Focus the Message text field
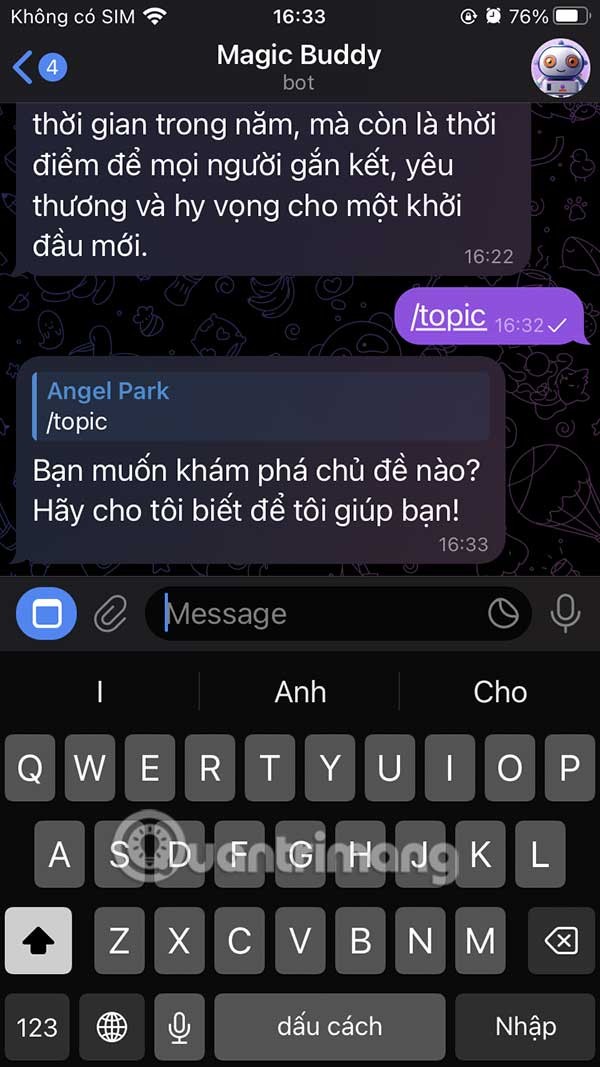 tap(320, 614)
